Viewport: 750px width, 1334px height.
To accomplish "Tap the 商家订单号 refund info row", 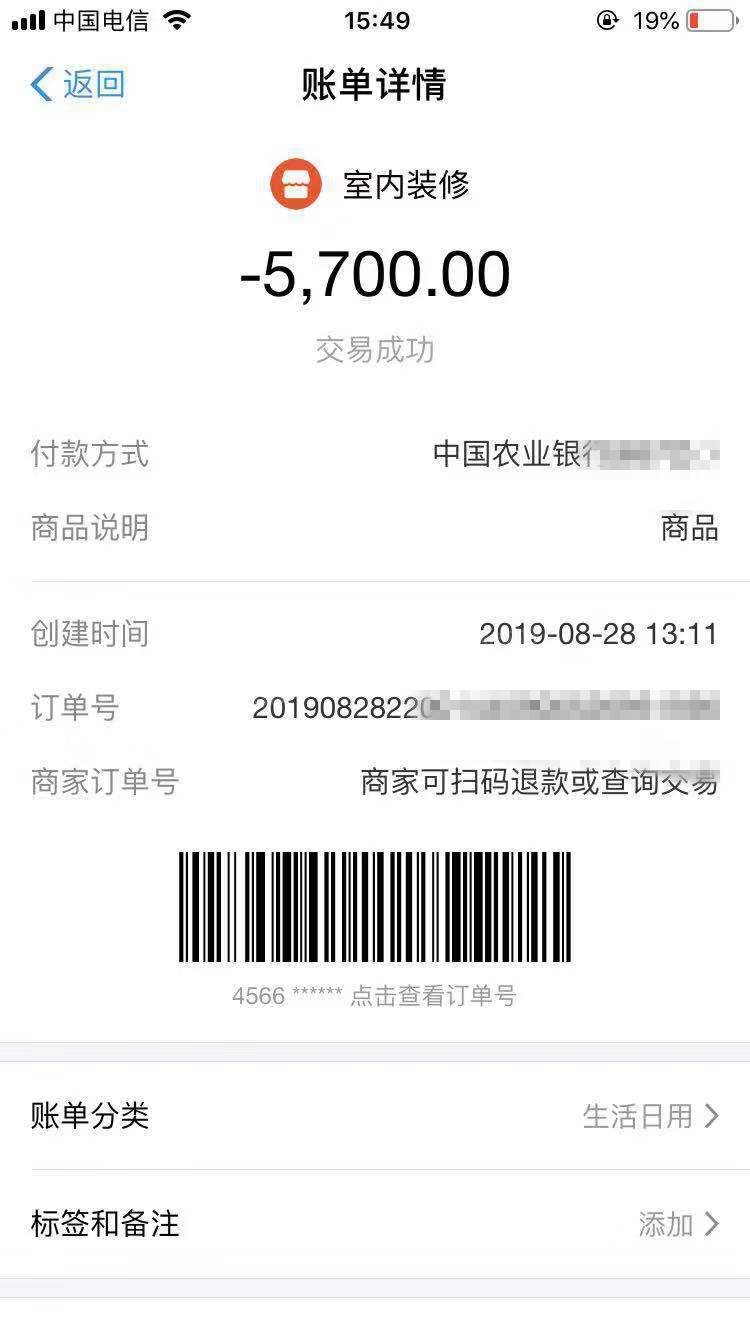I will point(375,782).
